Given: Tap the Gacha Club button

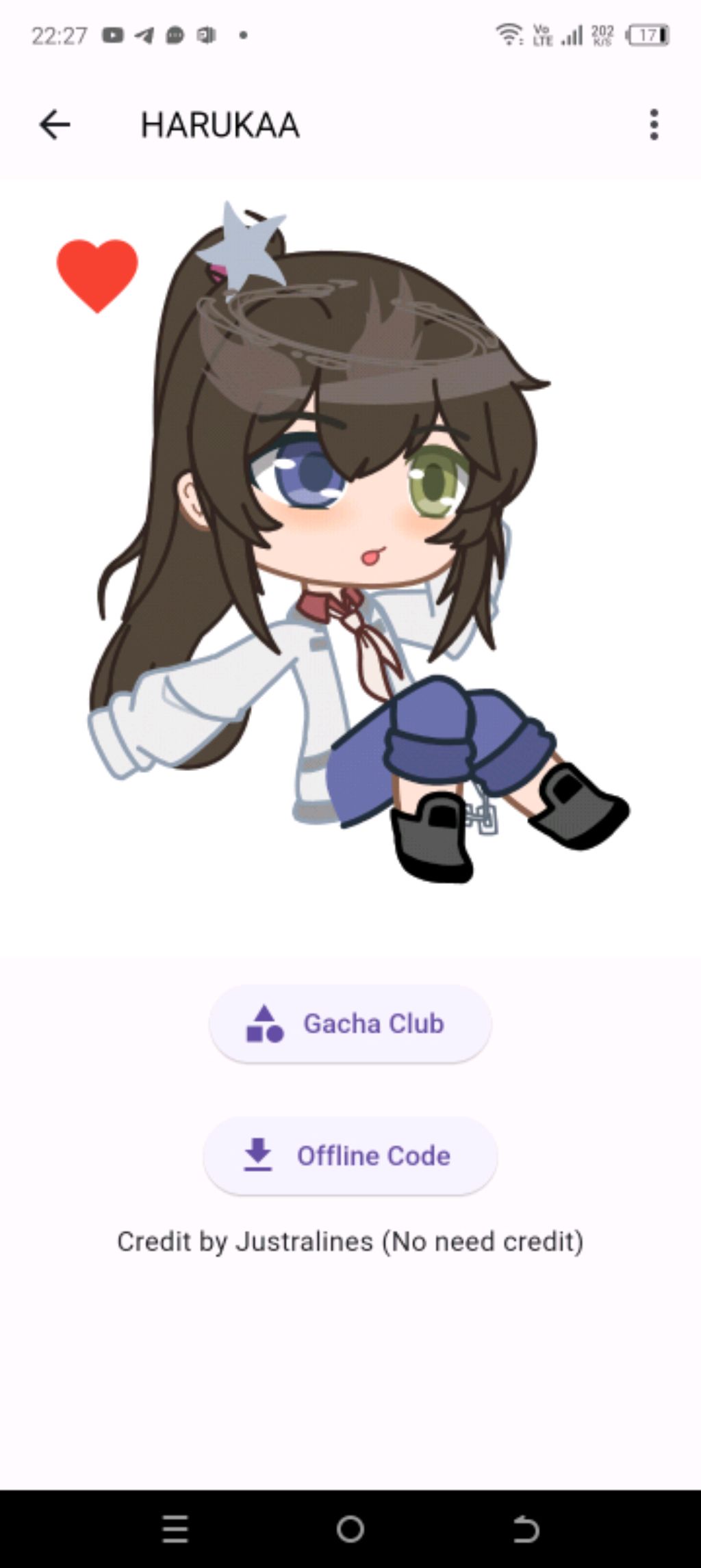Looking at the screenshot, I should [x=350, y=1023].
